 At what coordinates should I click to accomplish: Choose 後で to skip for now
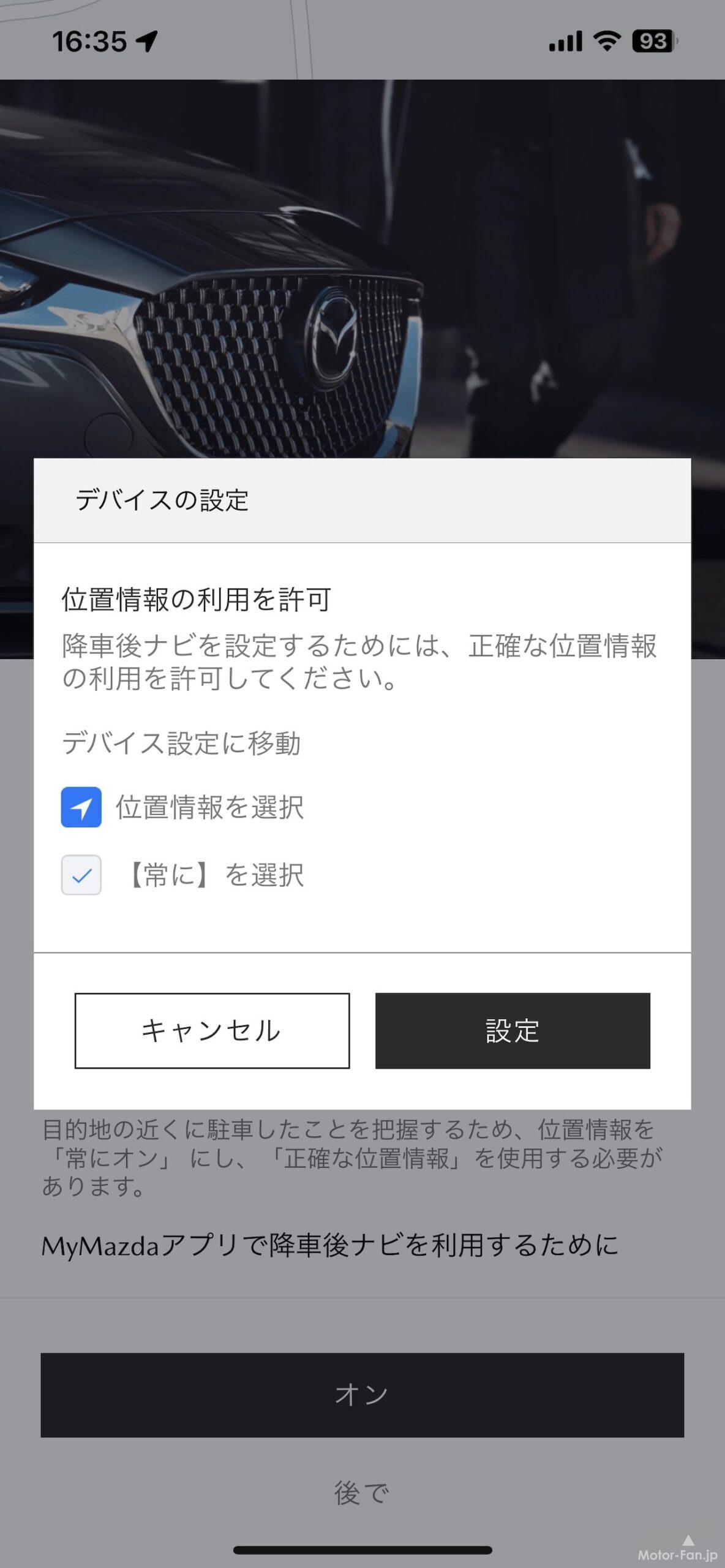coord(362,1493)
